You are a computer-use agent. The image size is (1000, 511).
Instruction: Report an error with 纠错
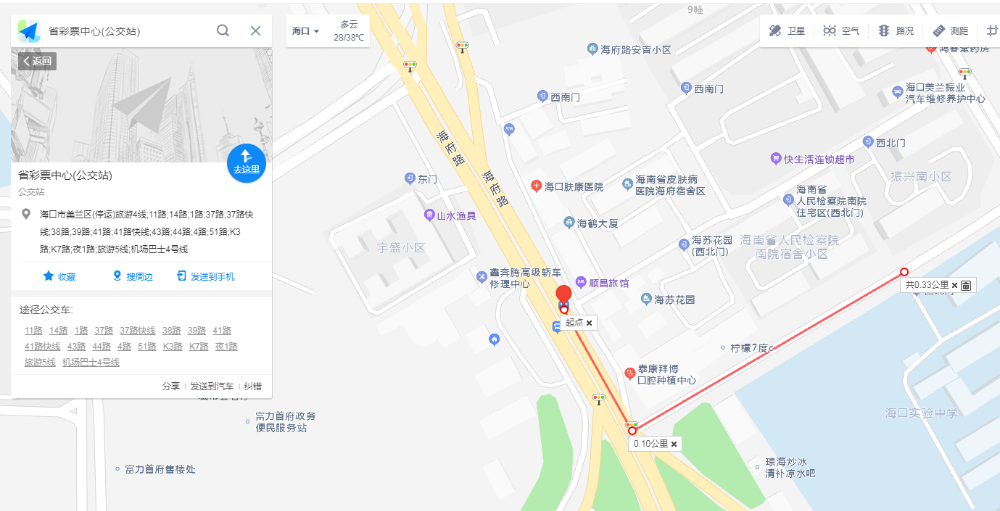click(252, 385)
